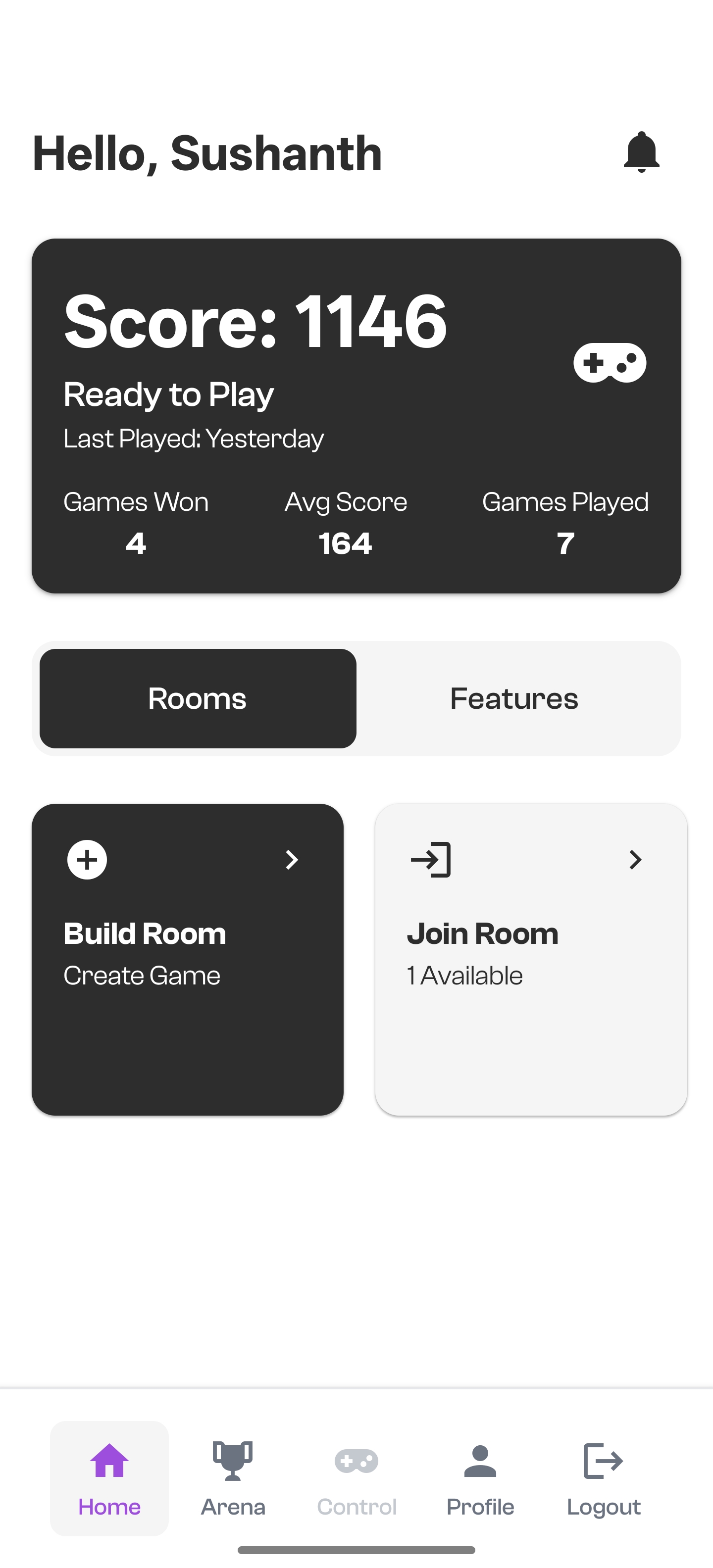Open the Control tab
The width and height of the screenshot is (713, 1568).
coord(357,1478)
